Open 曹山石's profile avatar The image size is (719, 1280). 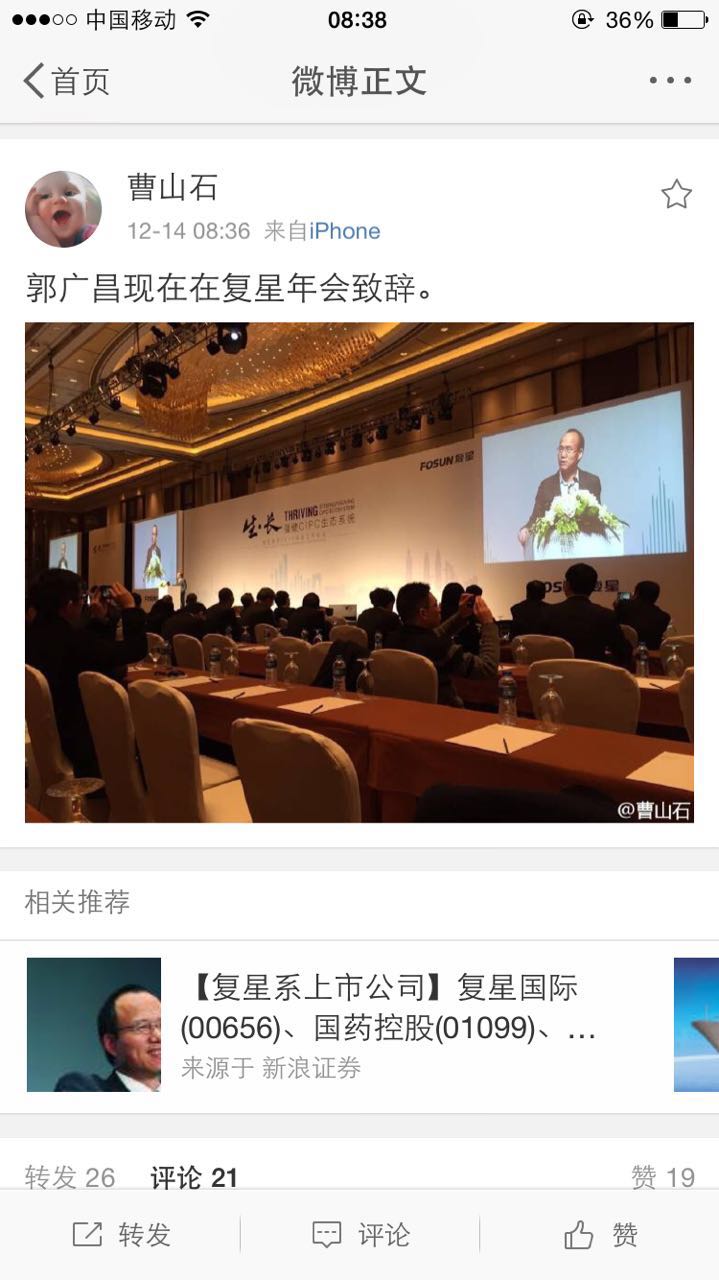(x=63, y=209)
